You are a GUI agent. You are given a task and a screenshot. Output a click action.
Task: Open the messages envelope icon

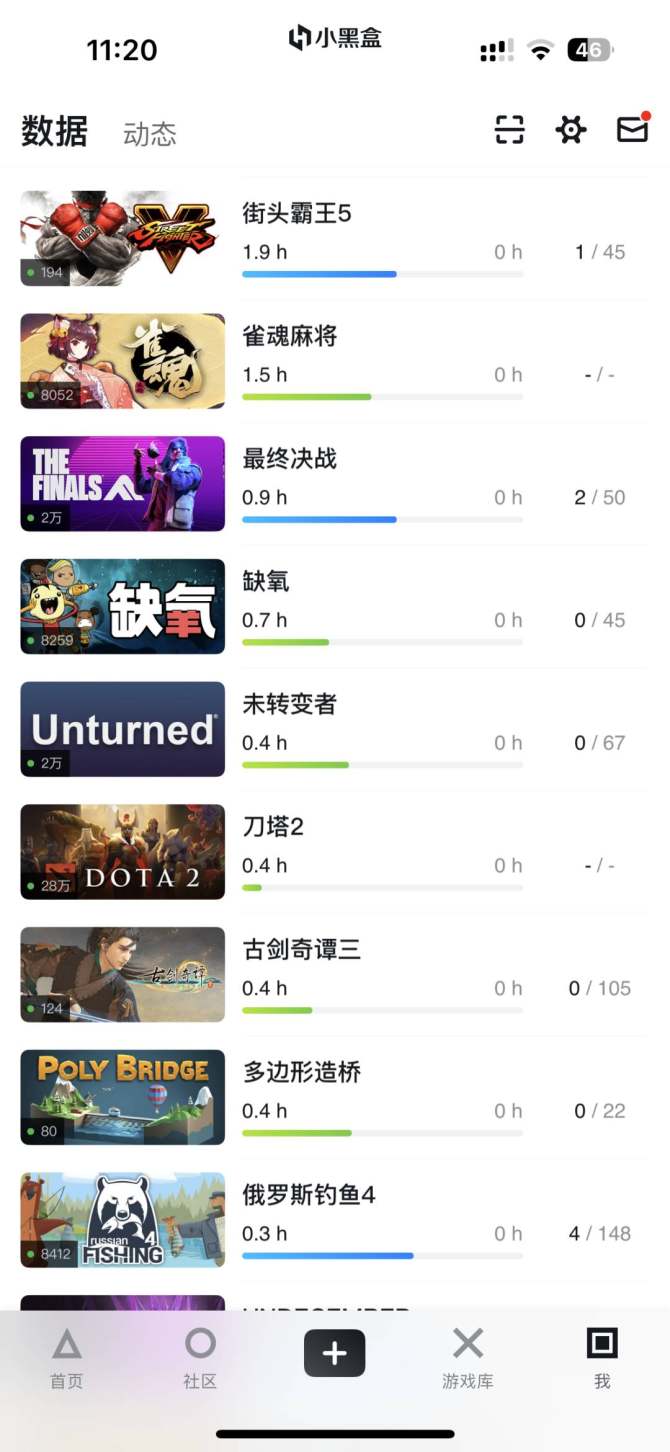tap(632, 129)
